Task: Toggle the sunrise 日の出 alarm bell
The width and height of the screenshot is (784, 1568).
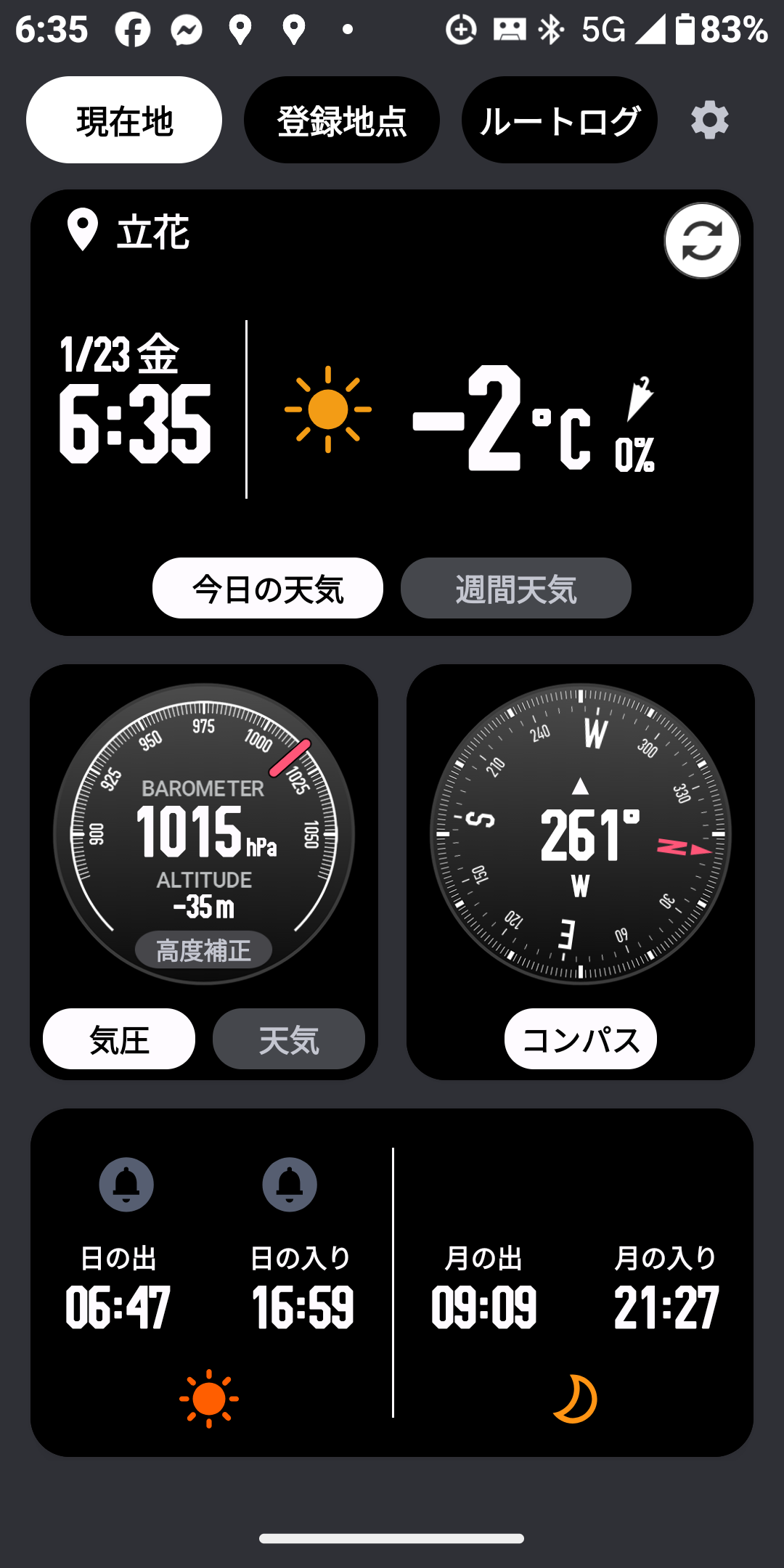Action: click(126, 1184)
